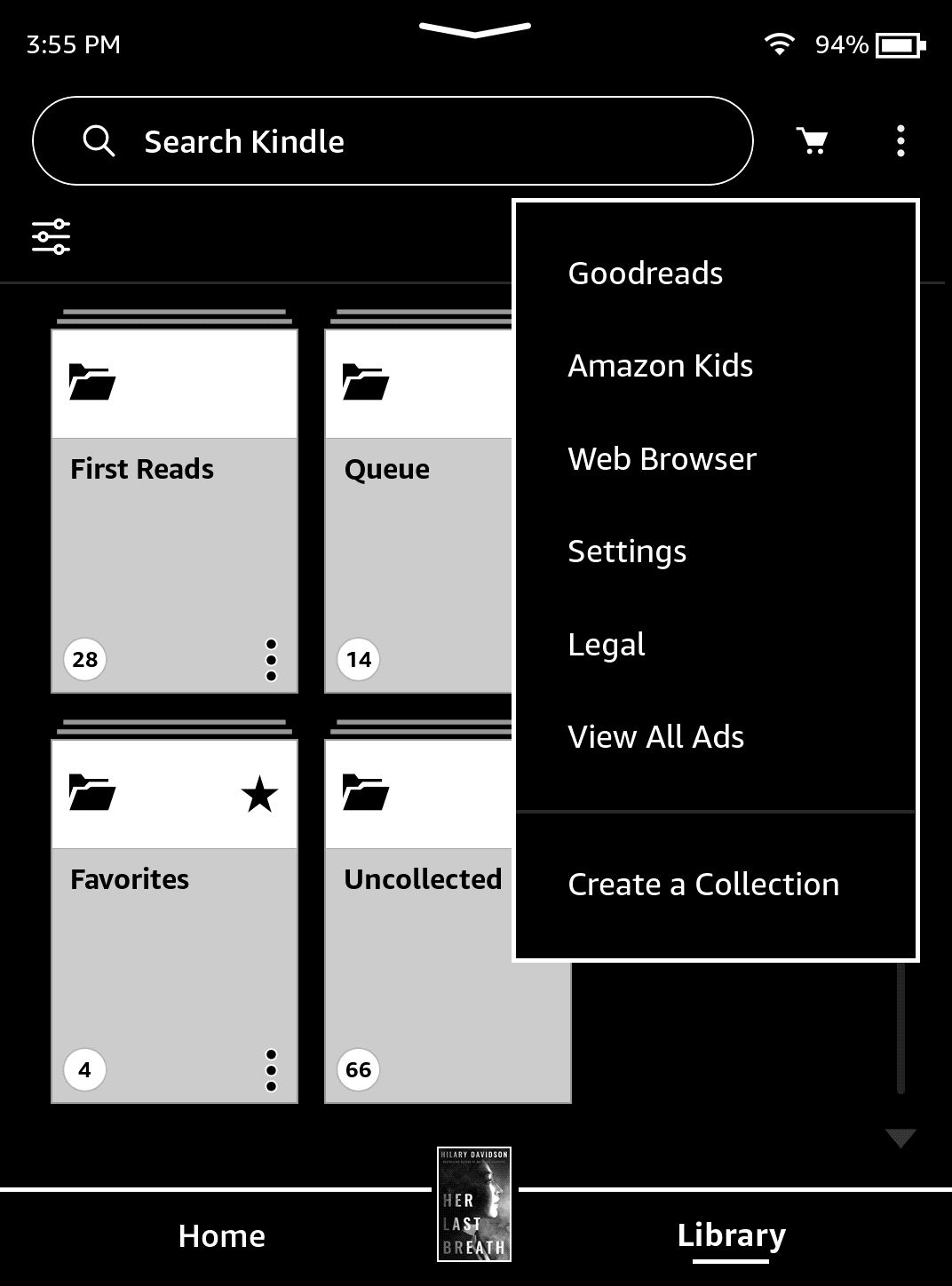Switch to the Home tab
Image resolution: width=952 pixels, height=1286 pixels.
(x=221, y=1236)
